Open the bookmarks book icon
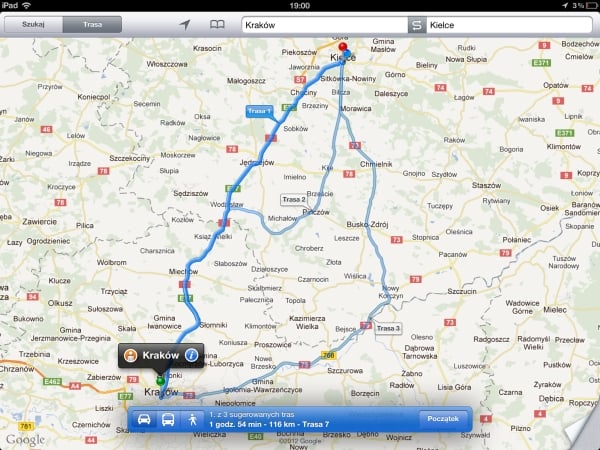Viewport: 600px width, 450px height. [x=217, y=23]
